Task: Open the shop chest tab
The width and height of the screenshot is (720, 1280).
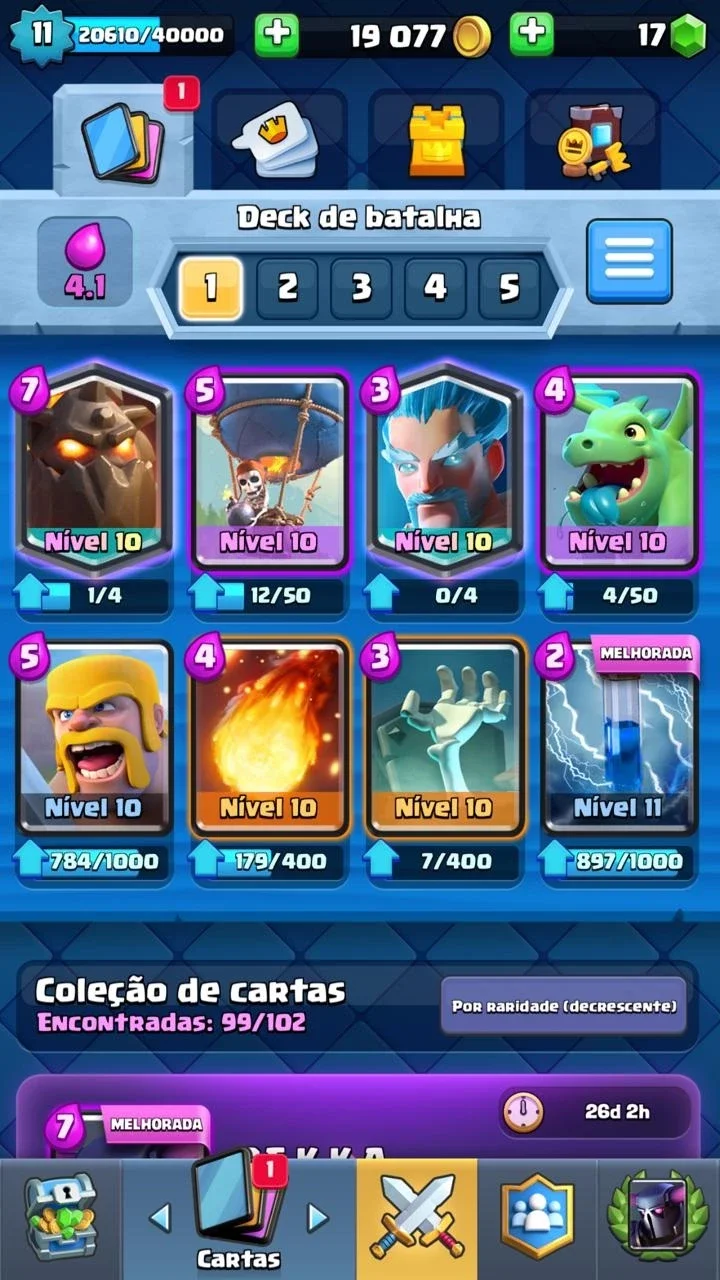Action: tap(60, 1219)
